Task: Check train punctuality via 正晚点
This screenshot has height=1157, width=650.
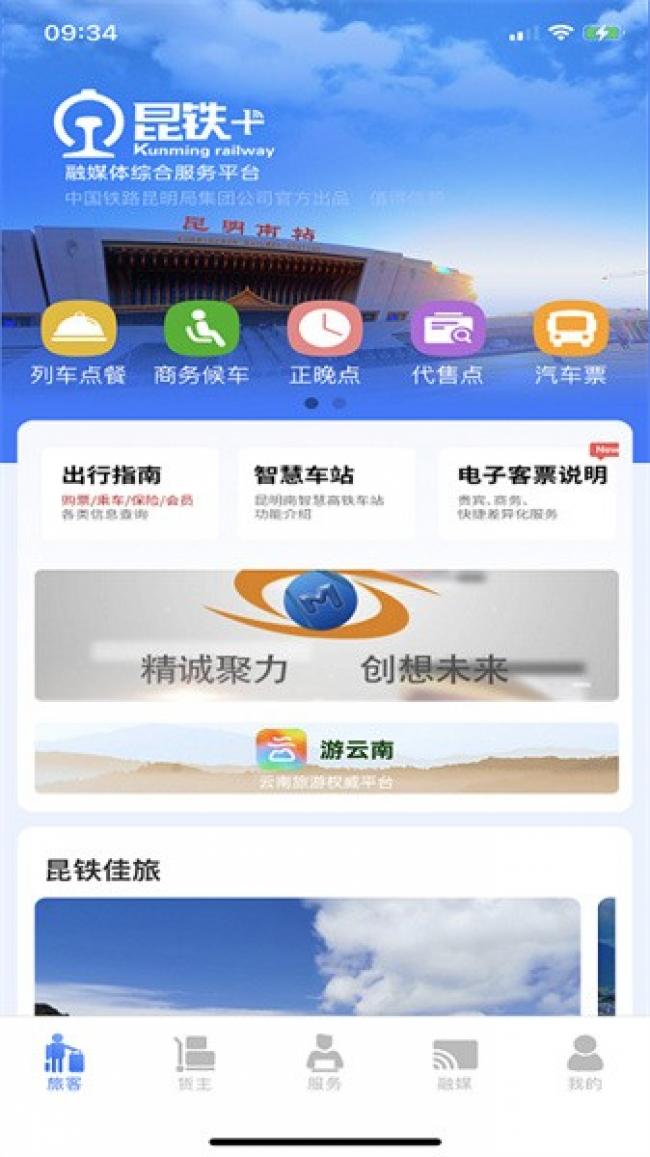Action: click(325, 342)
